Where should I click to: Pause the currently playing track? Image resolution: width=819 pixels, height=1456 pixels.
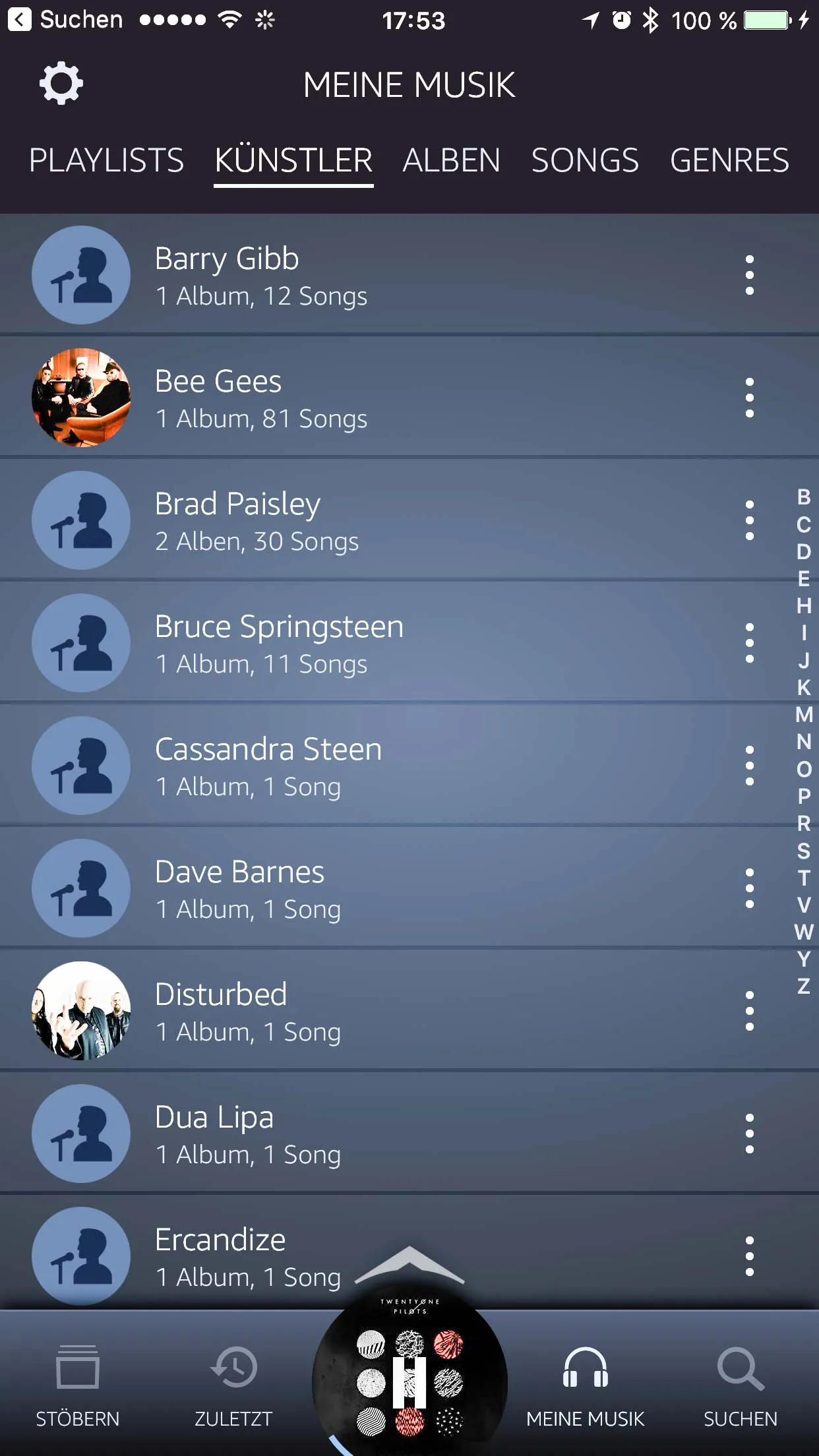tap(409, 1382)
